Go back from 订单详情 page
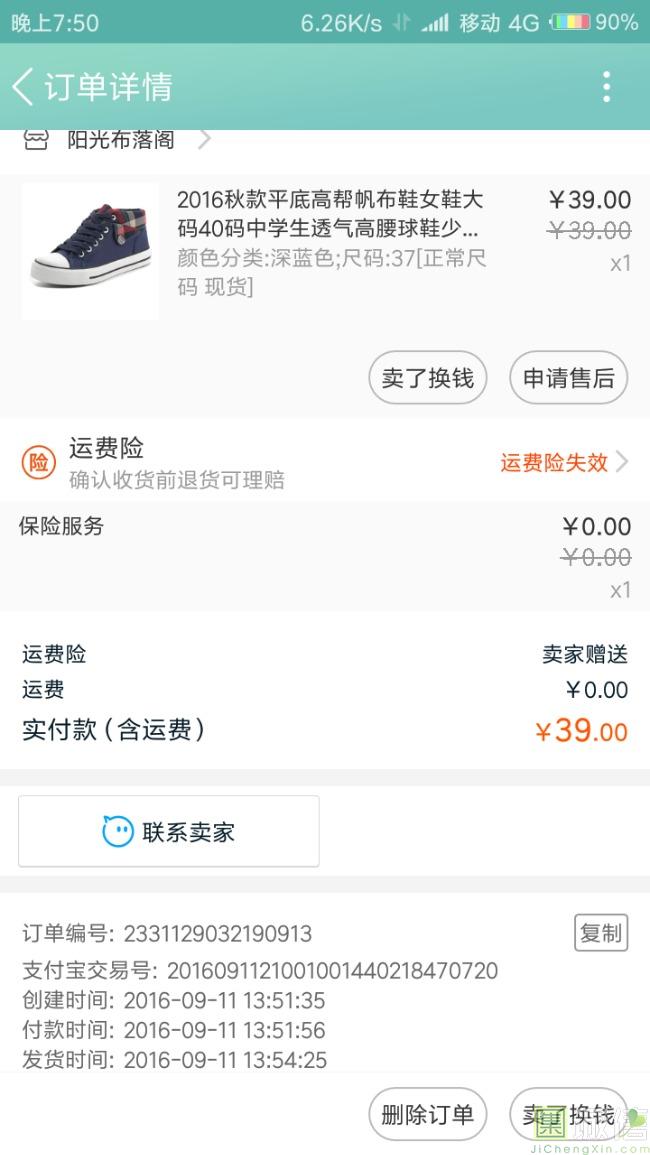The image size is (650, 1155). tap(24, 86)
